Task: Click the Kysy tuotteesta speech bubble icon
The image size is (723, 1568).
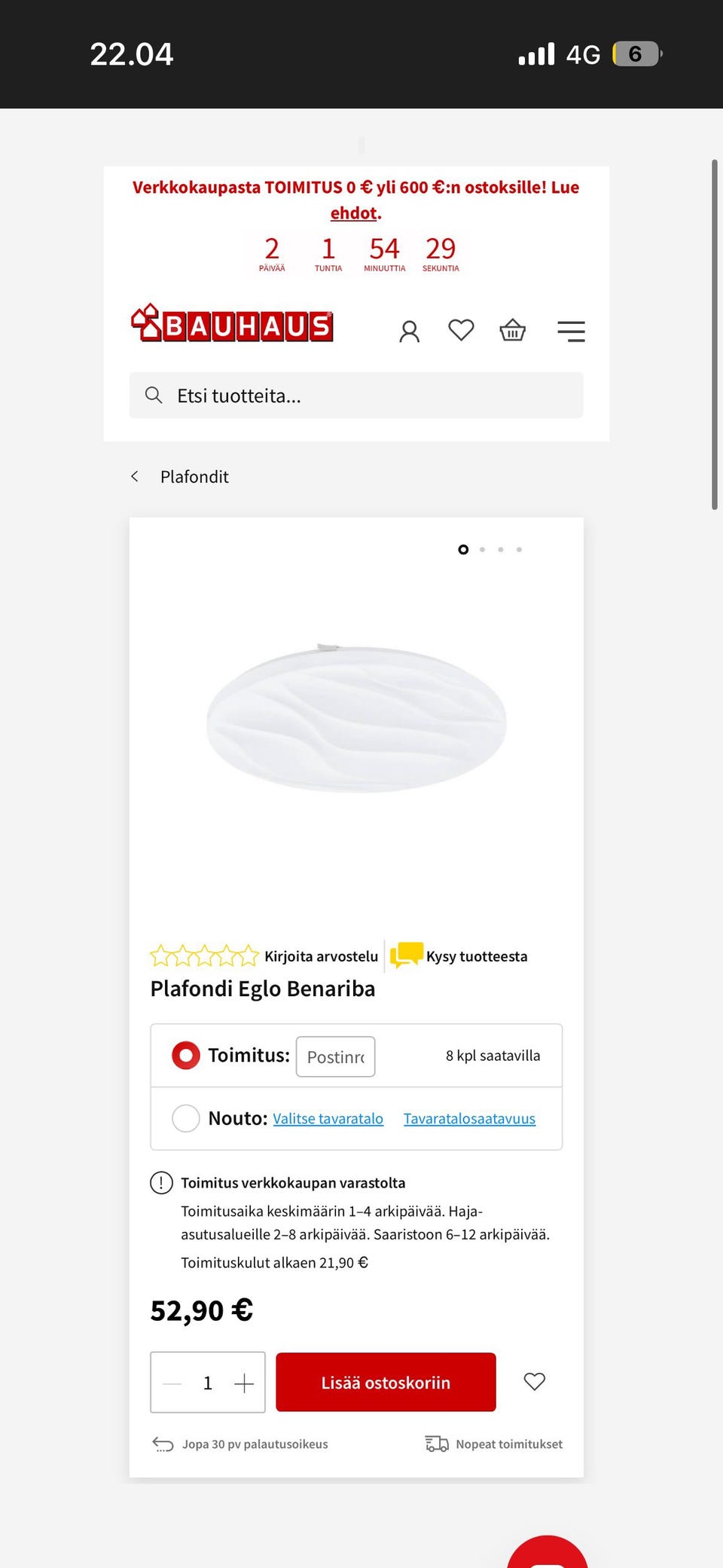Action: pos(407,955)
